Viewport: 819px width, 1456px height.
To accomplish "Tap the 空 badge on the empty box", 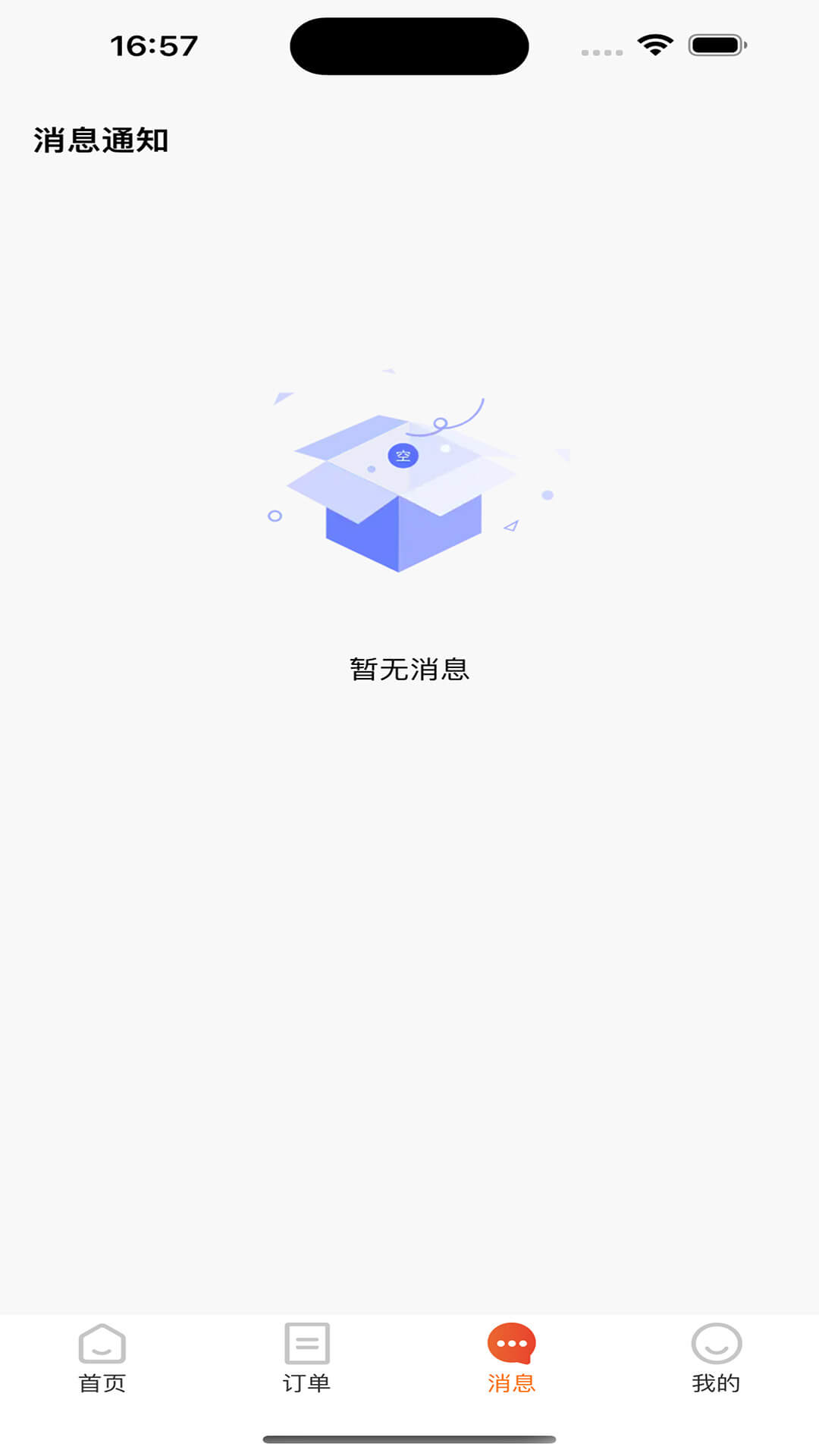I will pyautogui.click(x=403, y=456).
